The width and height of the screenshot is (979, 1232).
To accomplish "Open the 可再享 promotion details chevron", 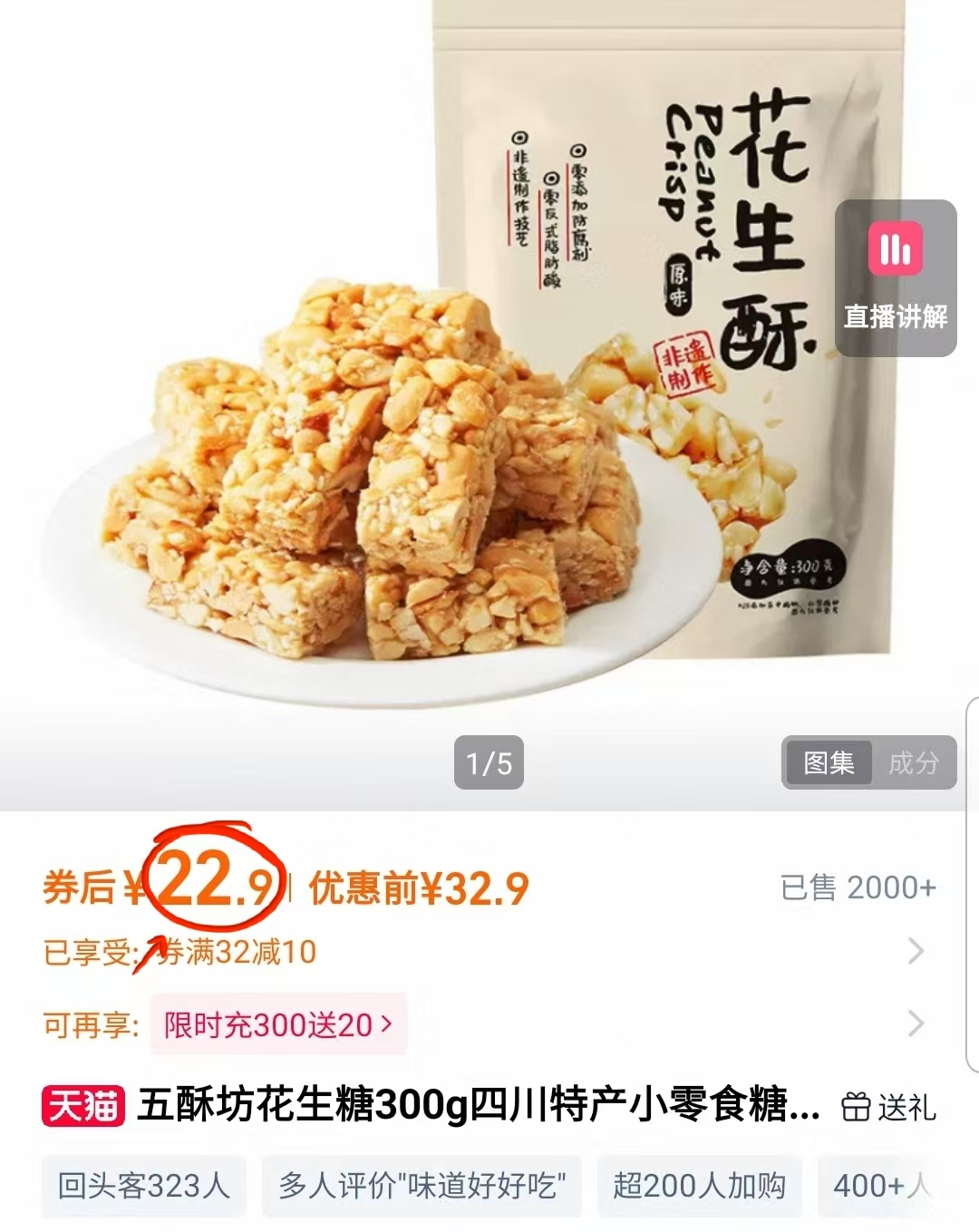I will [916, 1024].
